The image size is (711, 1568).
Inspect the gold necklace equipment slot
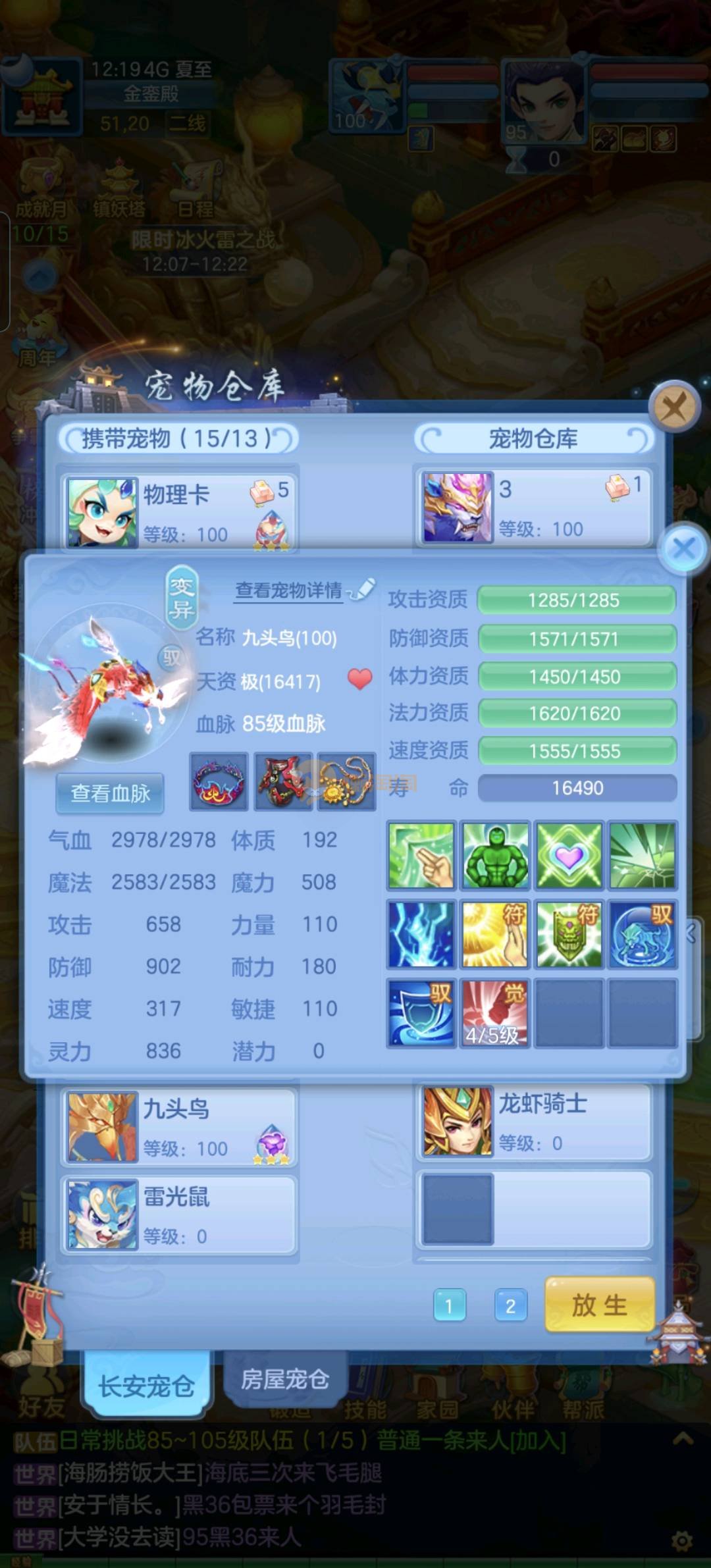click(346, 781)
